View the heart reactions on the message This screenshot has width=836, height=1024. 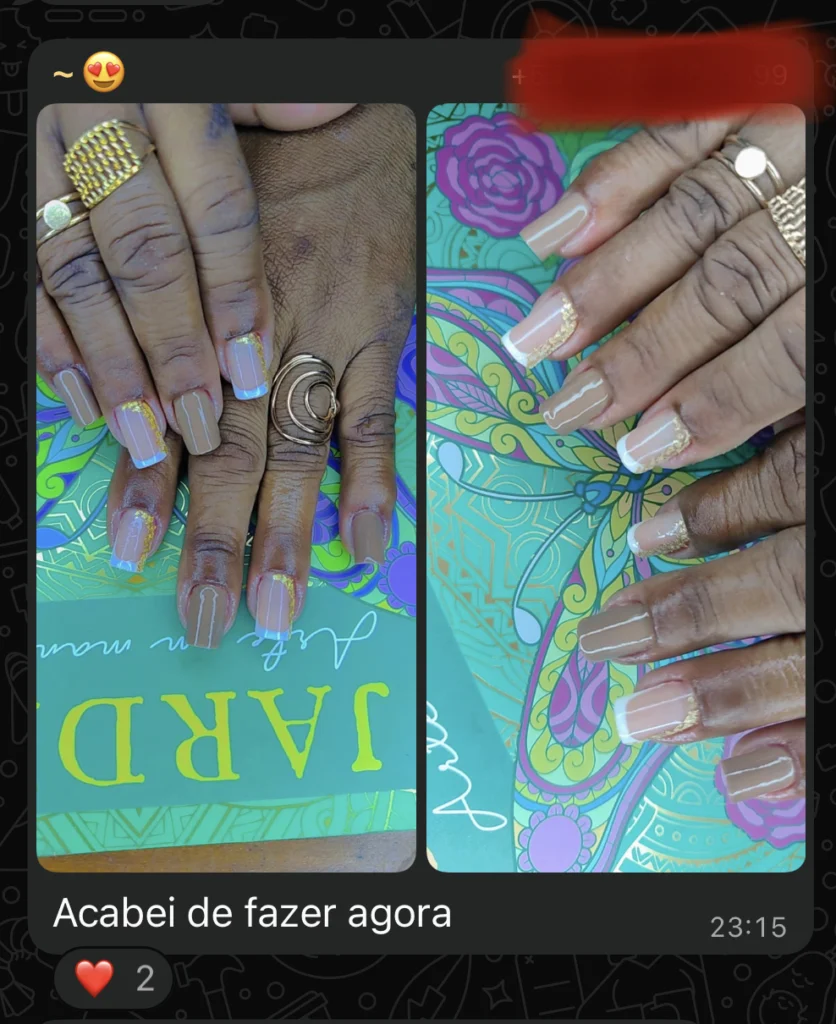coord(113,978)
